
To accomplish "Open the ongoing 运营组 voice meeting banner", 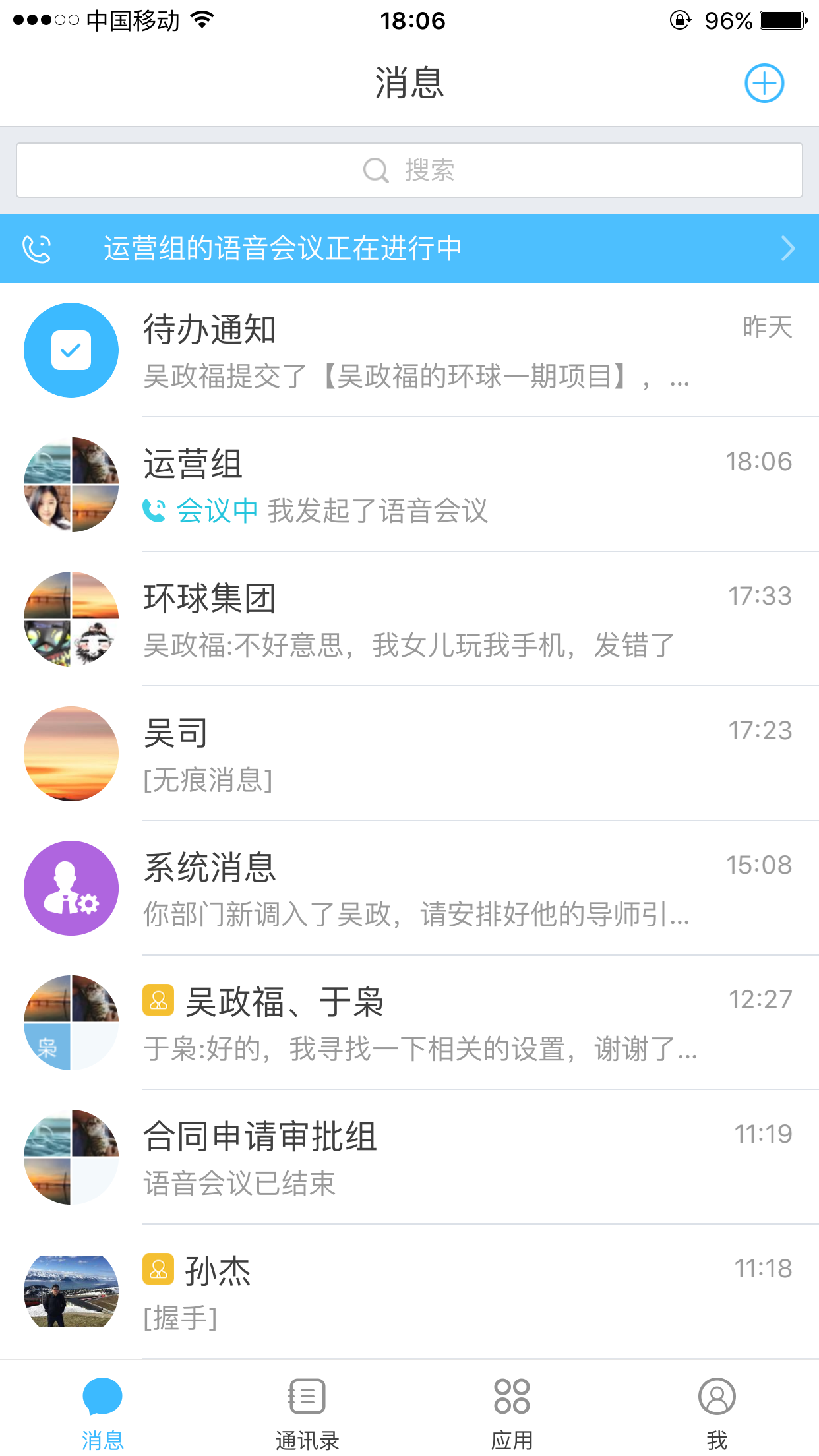I will tap(409, 249).
